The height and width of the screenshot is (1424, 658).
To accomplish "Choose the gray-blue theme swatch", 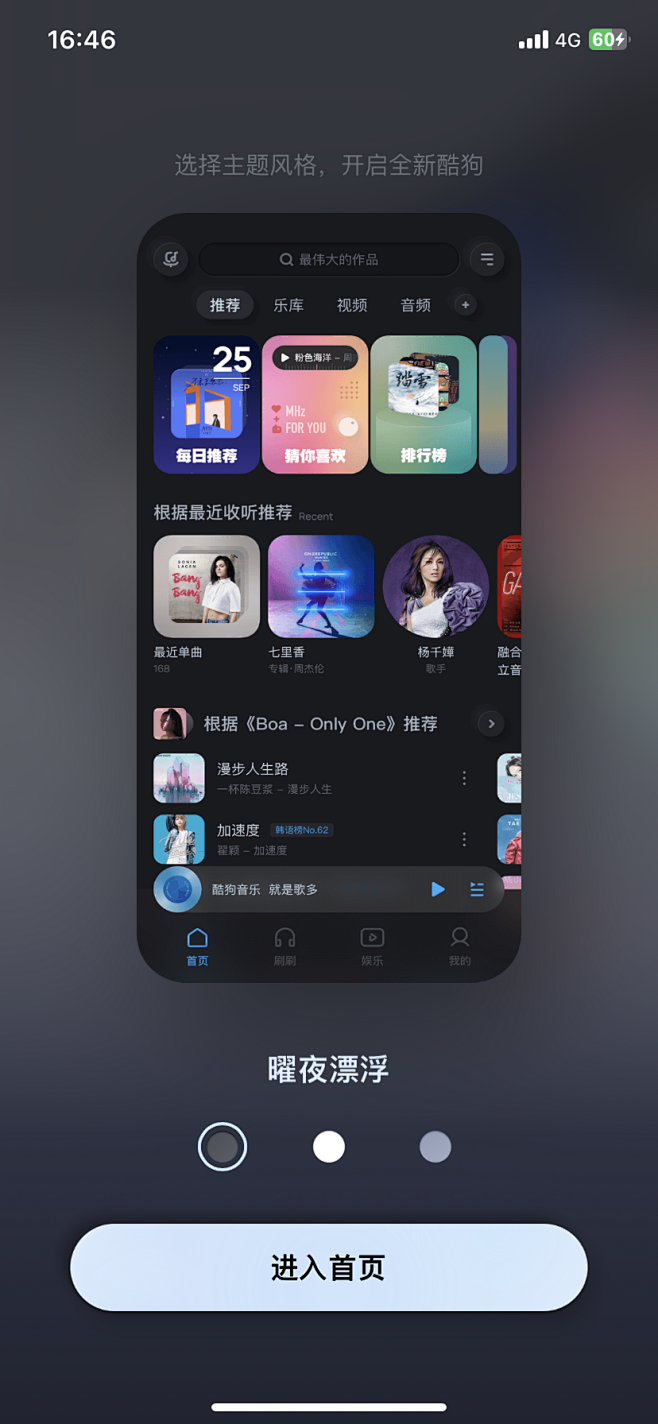I will (x=435, y=1146).
